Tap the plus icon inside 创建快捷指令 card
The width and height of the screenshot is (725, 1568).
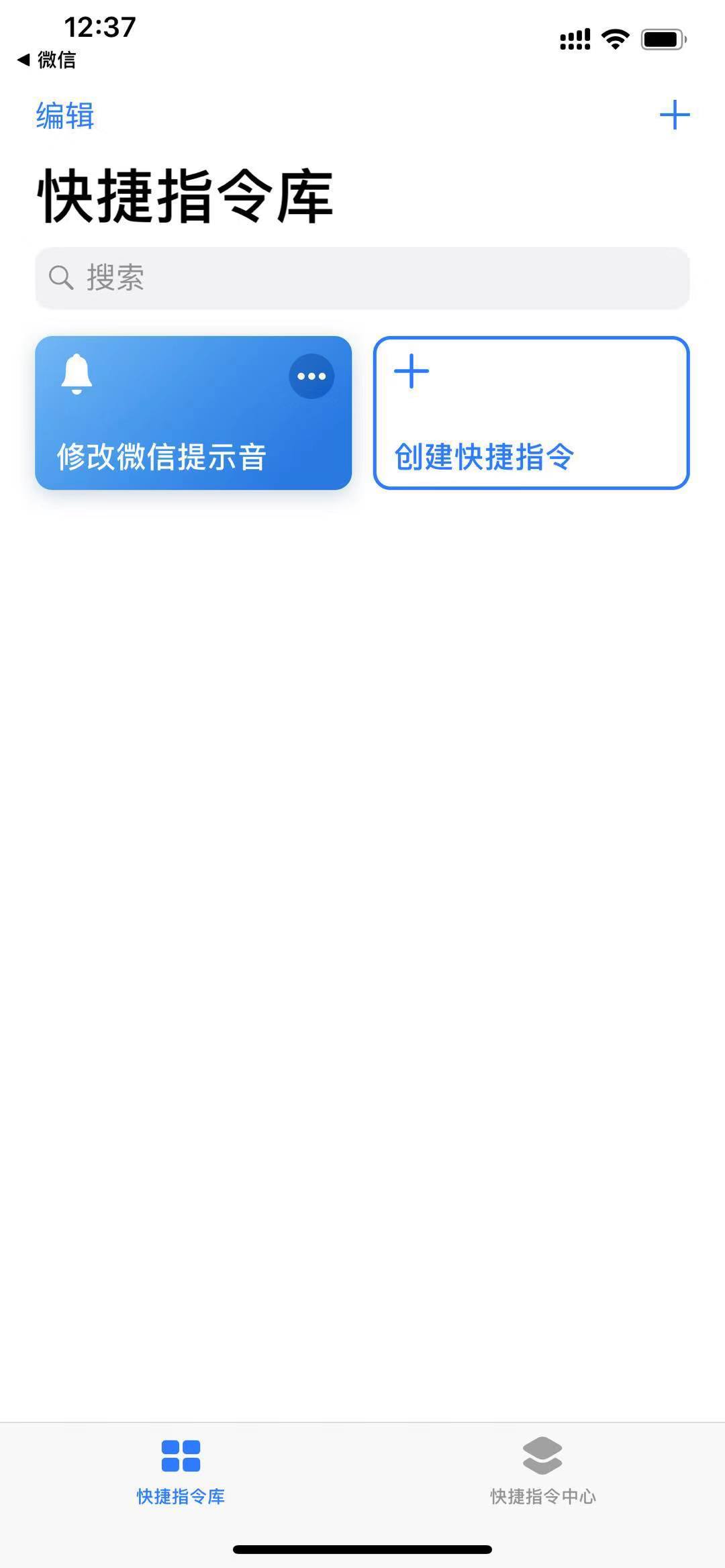[x=410, y=371]
